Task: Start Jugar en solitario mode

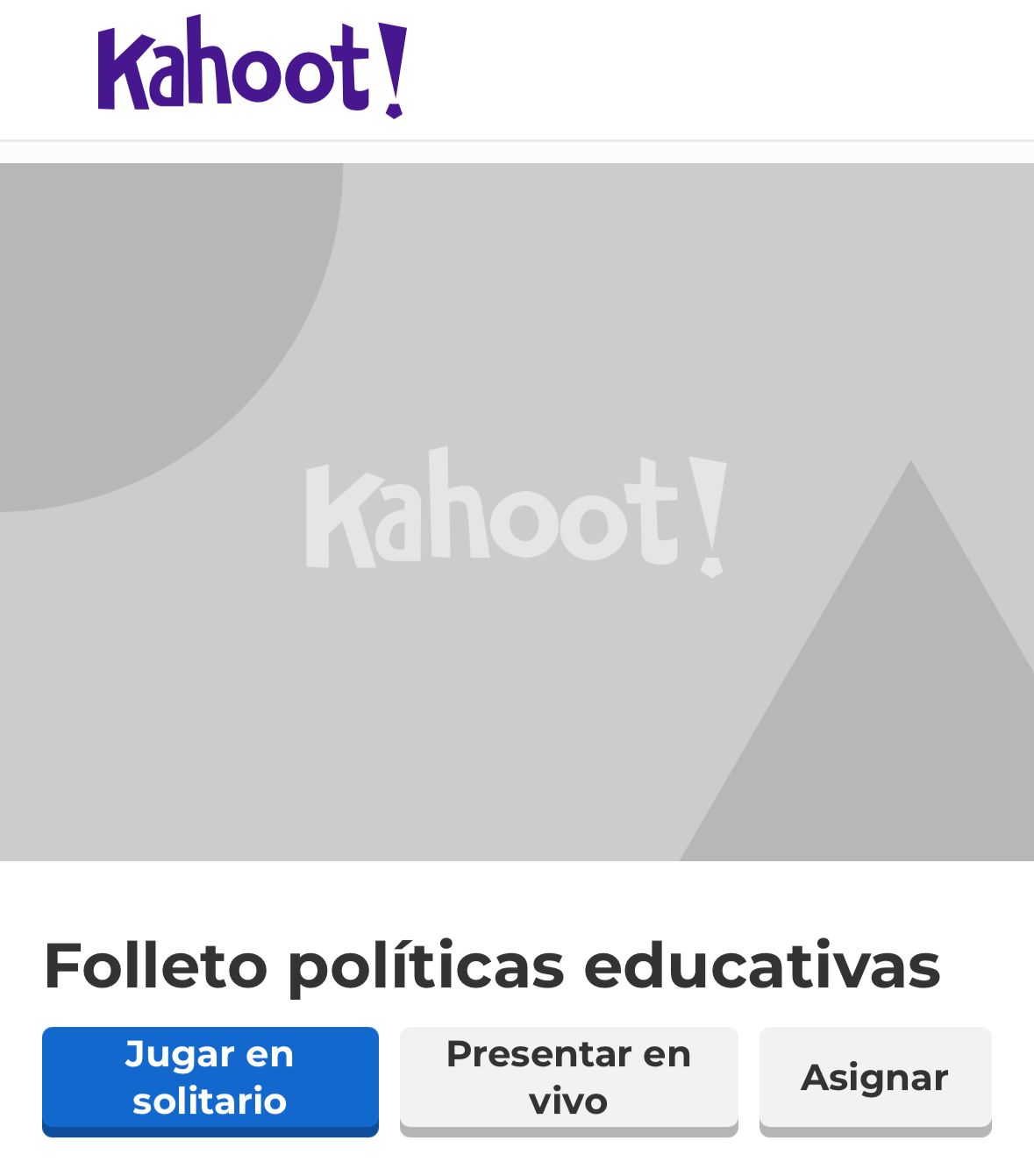Action: (210, 1078)
